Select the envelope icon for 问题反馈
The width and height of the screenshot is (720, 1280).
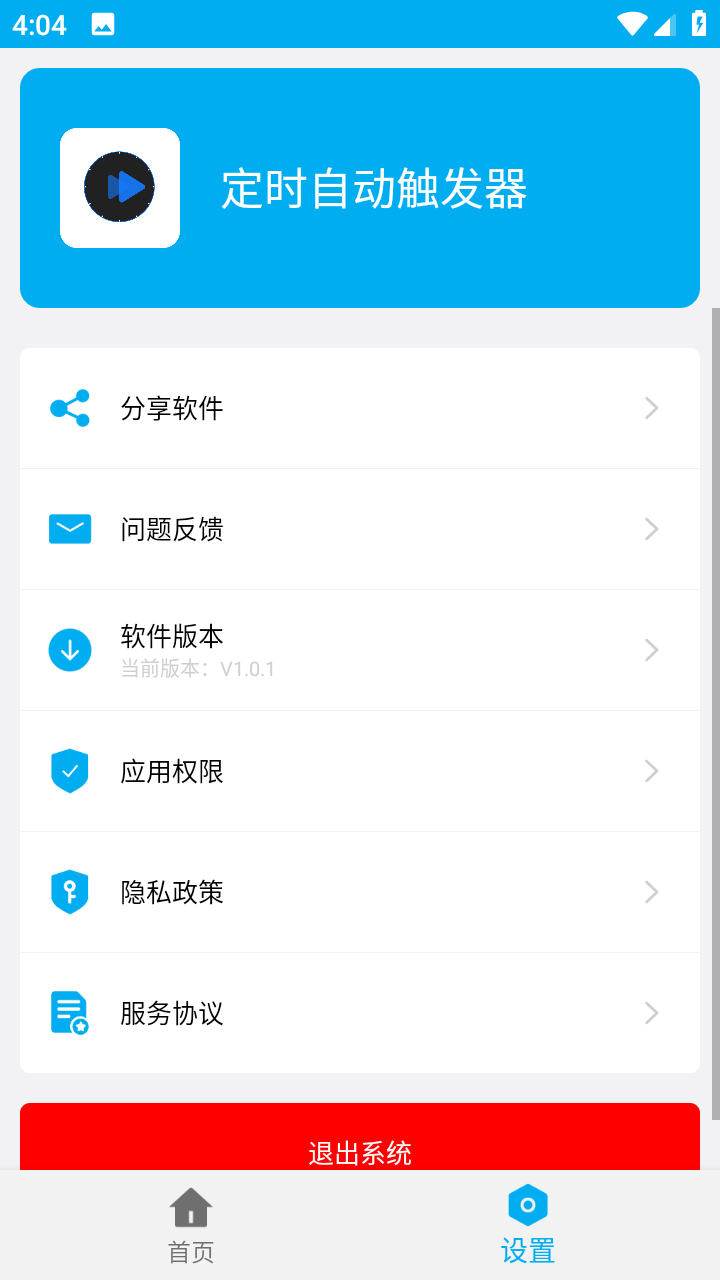coord(69,529)
